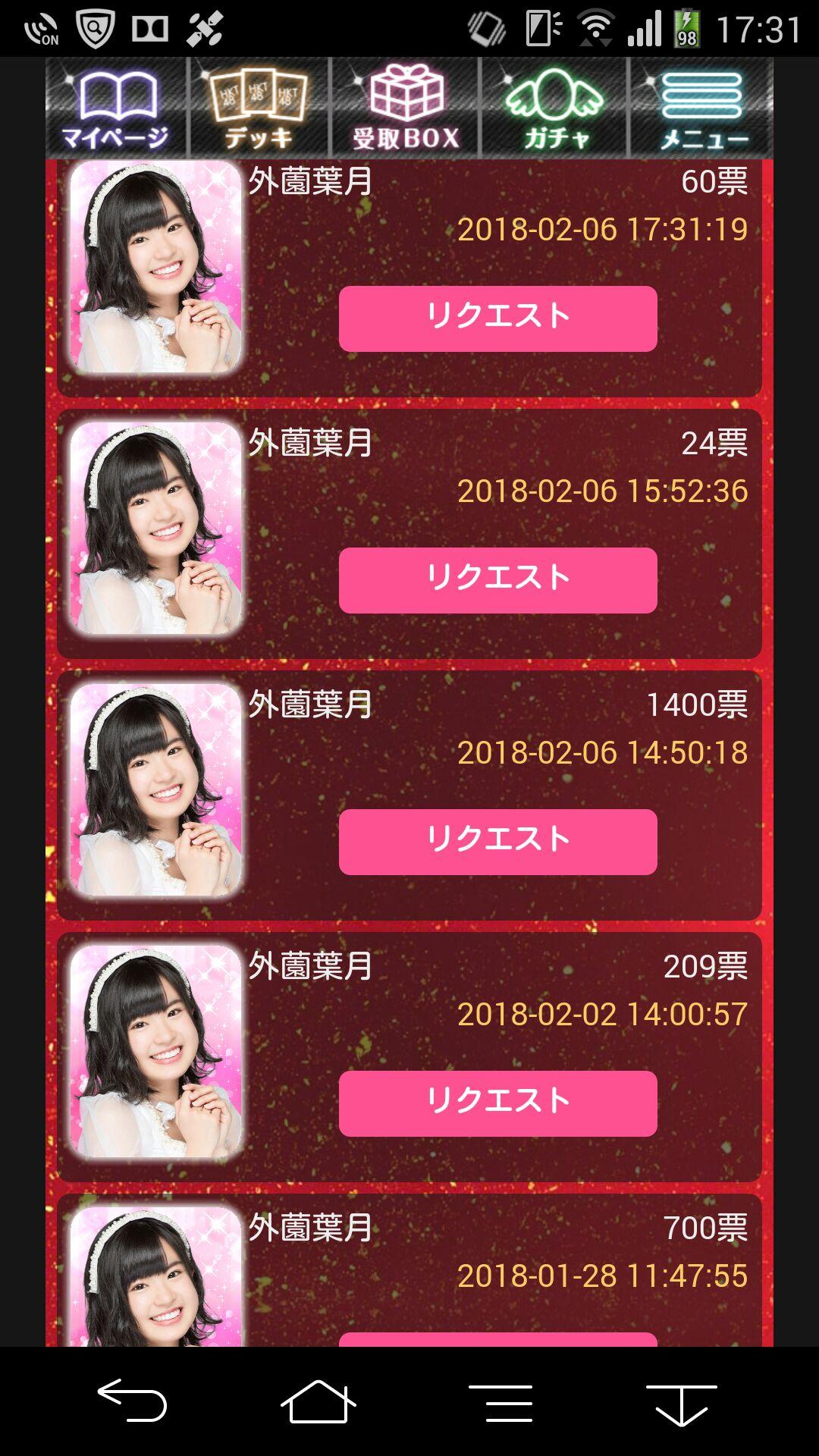This screenshot has height=1456, width=819.
Task: Select リクエスト on the 209票 entry
Action: [x=497, y=1103]
